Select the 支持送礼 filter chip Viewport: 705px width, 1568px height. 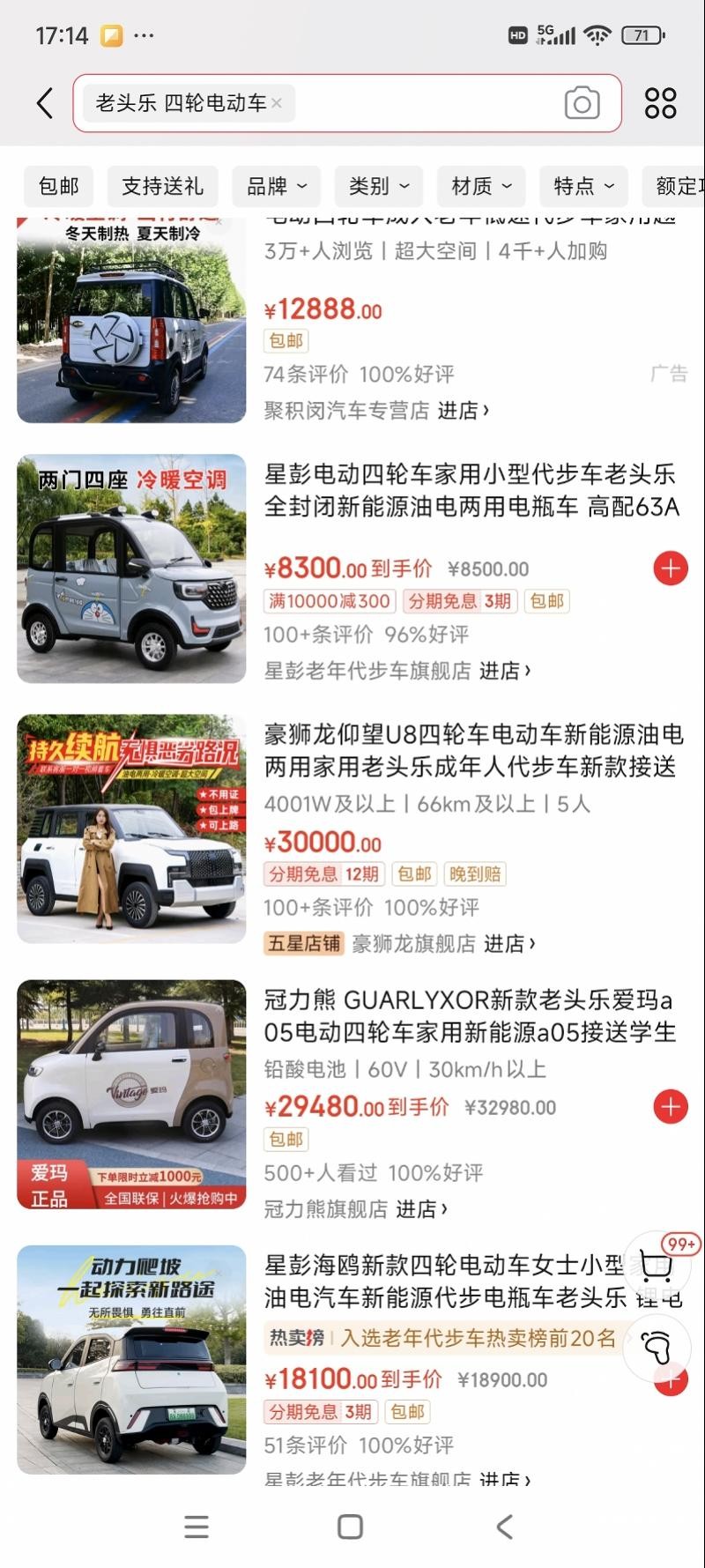162,186
